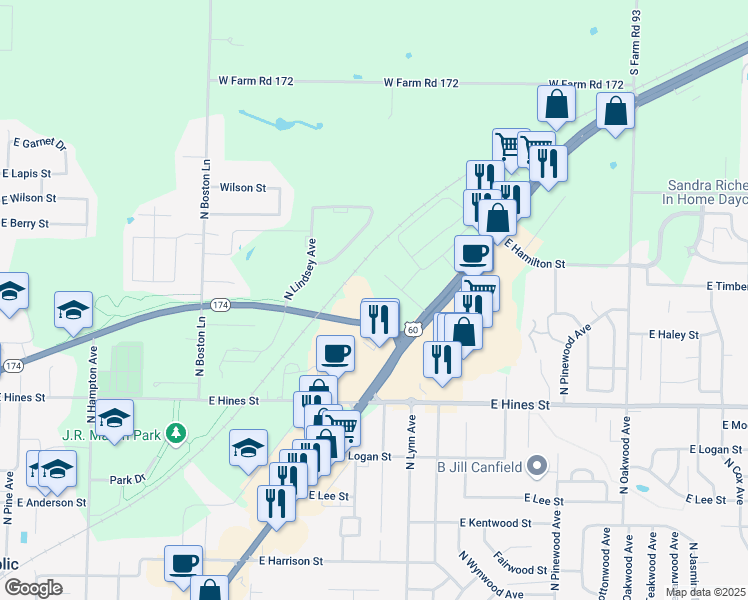Tap the restaurant marker nearest E Lee St
The height and width of the screenshot is (600, 748).
tap(277, 506)
